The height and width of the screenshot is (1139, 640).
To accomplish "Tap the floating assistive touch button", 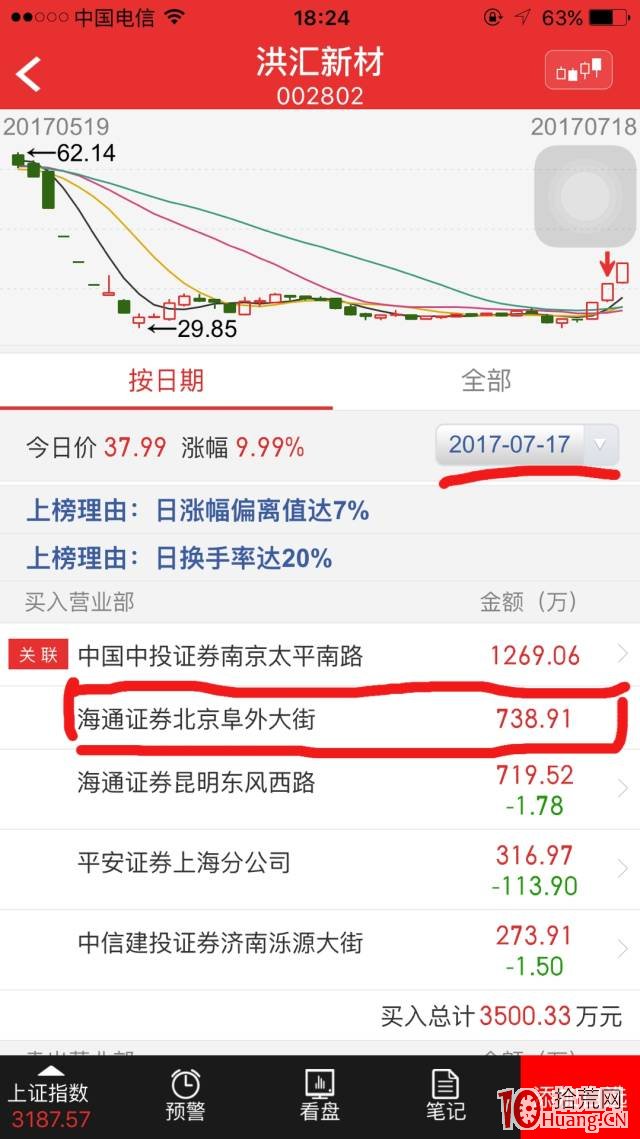I will [585, 196].
